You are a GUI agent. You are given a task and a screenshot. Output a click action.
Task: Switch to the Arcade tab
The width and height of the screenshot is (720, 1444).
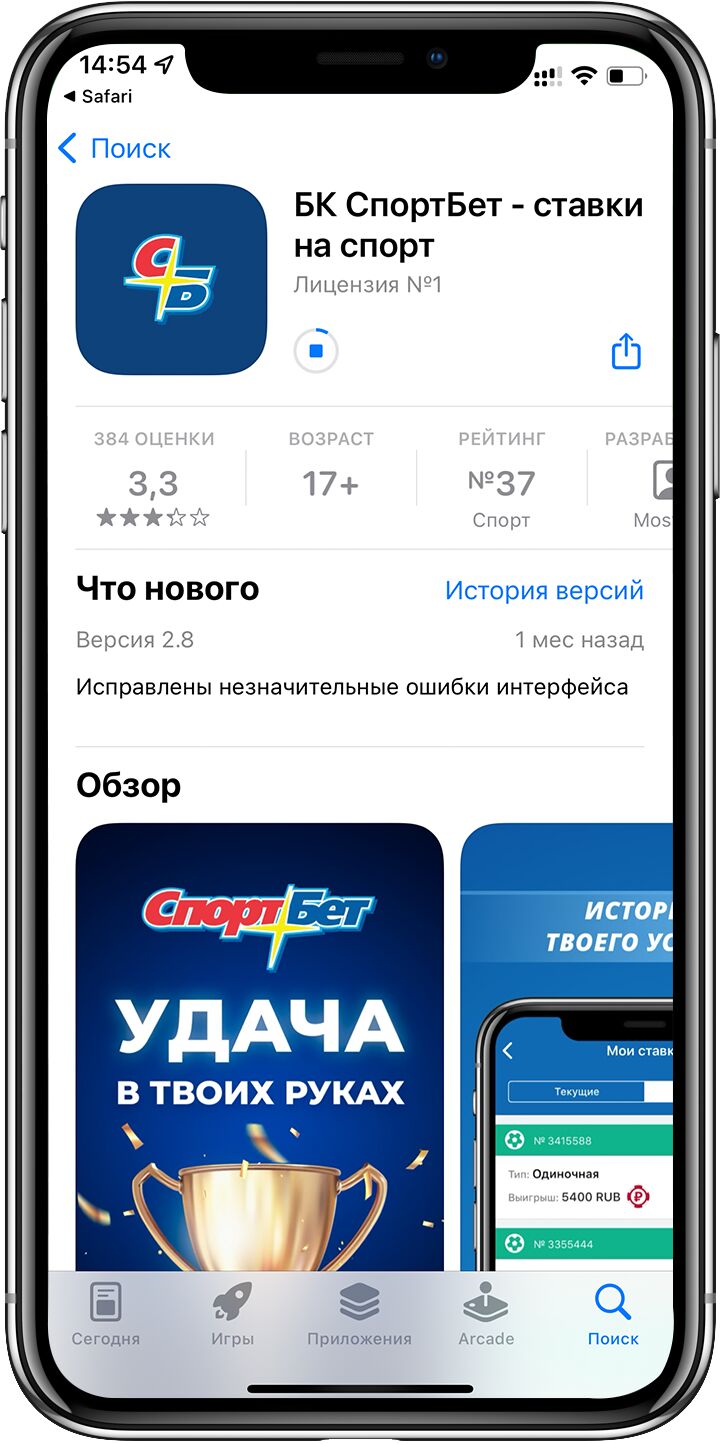tap(486, 1314)
